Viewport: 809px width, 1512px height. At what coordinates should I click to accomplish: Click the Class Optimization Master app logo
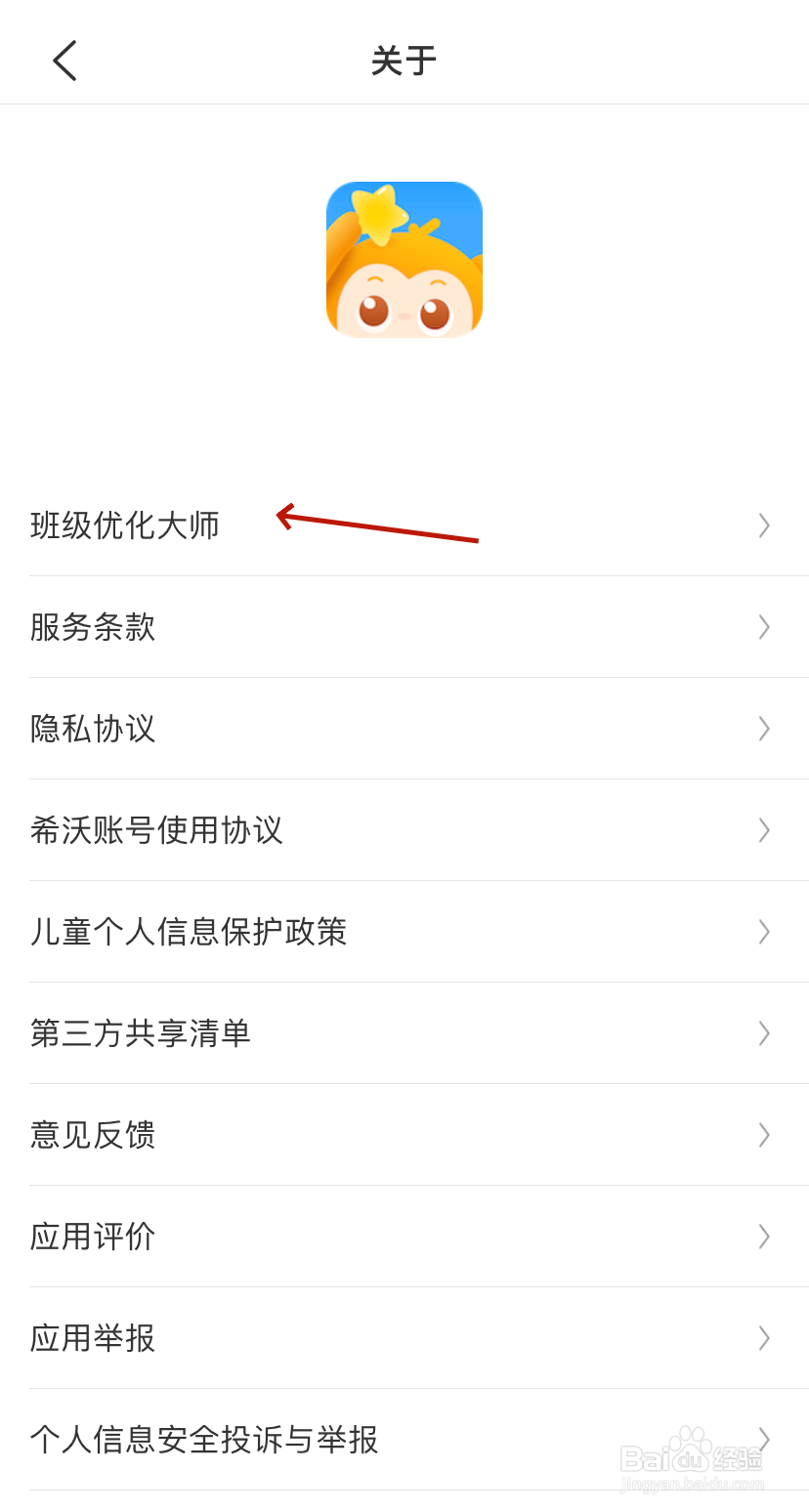tap(404, 258)
